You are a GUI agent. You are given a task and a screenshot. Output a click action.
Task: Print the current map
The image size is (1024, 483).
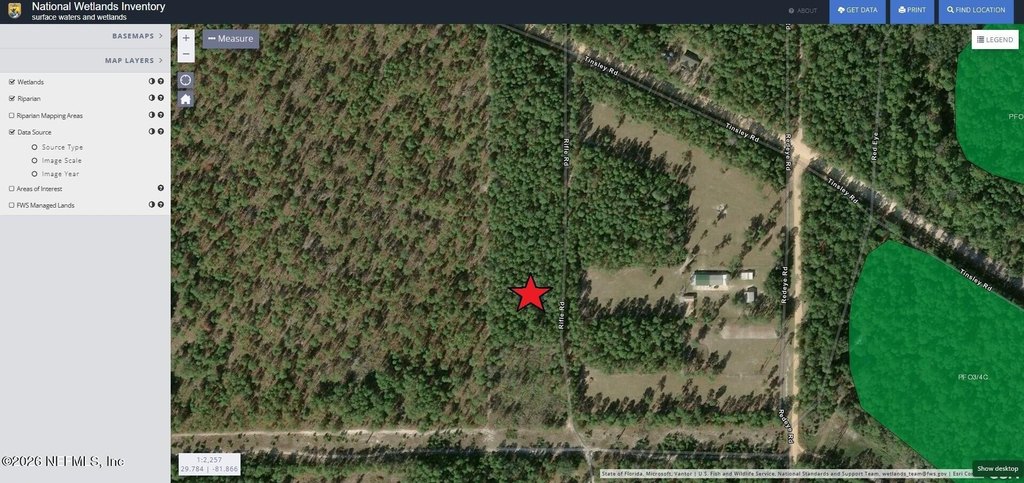pos(912,10)
